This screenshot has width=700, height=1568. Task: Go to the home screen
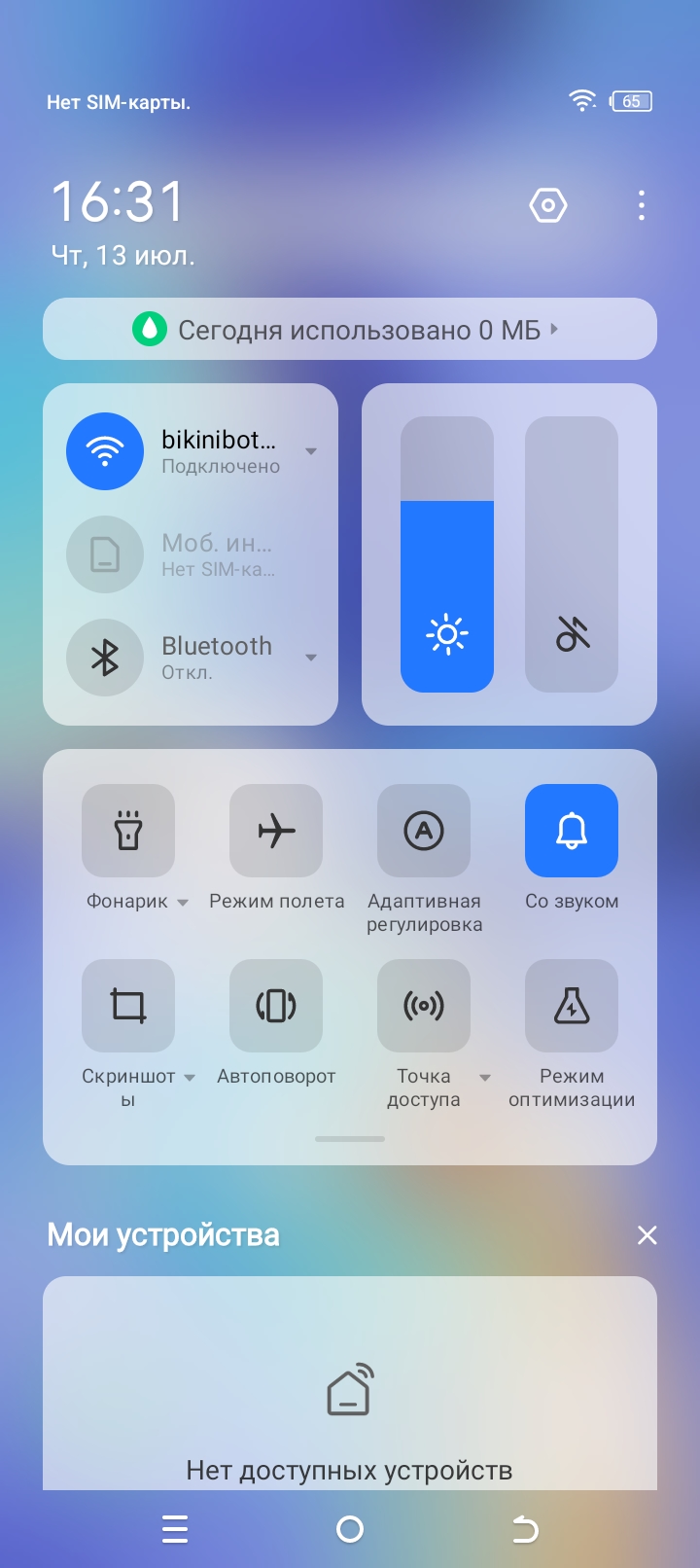pyautogui.click(x=350, y=1530)
